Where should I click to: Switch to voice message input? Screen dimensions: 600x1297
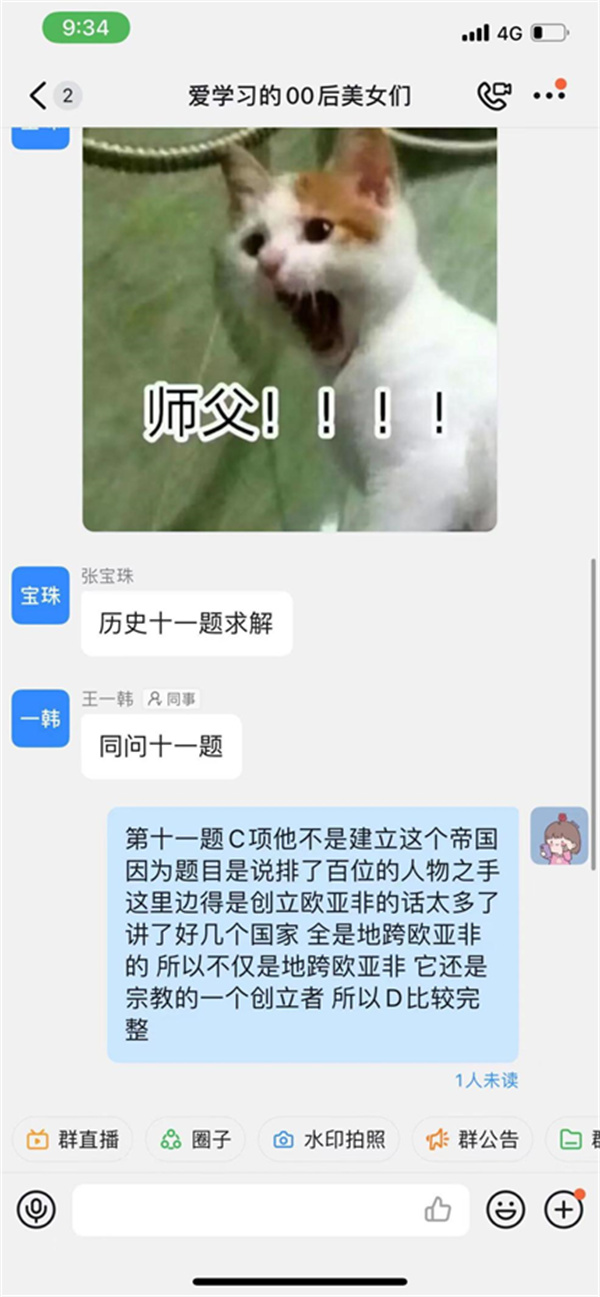pos(36,1210)
